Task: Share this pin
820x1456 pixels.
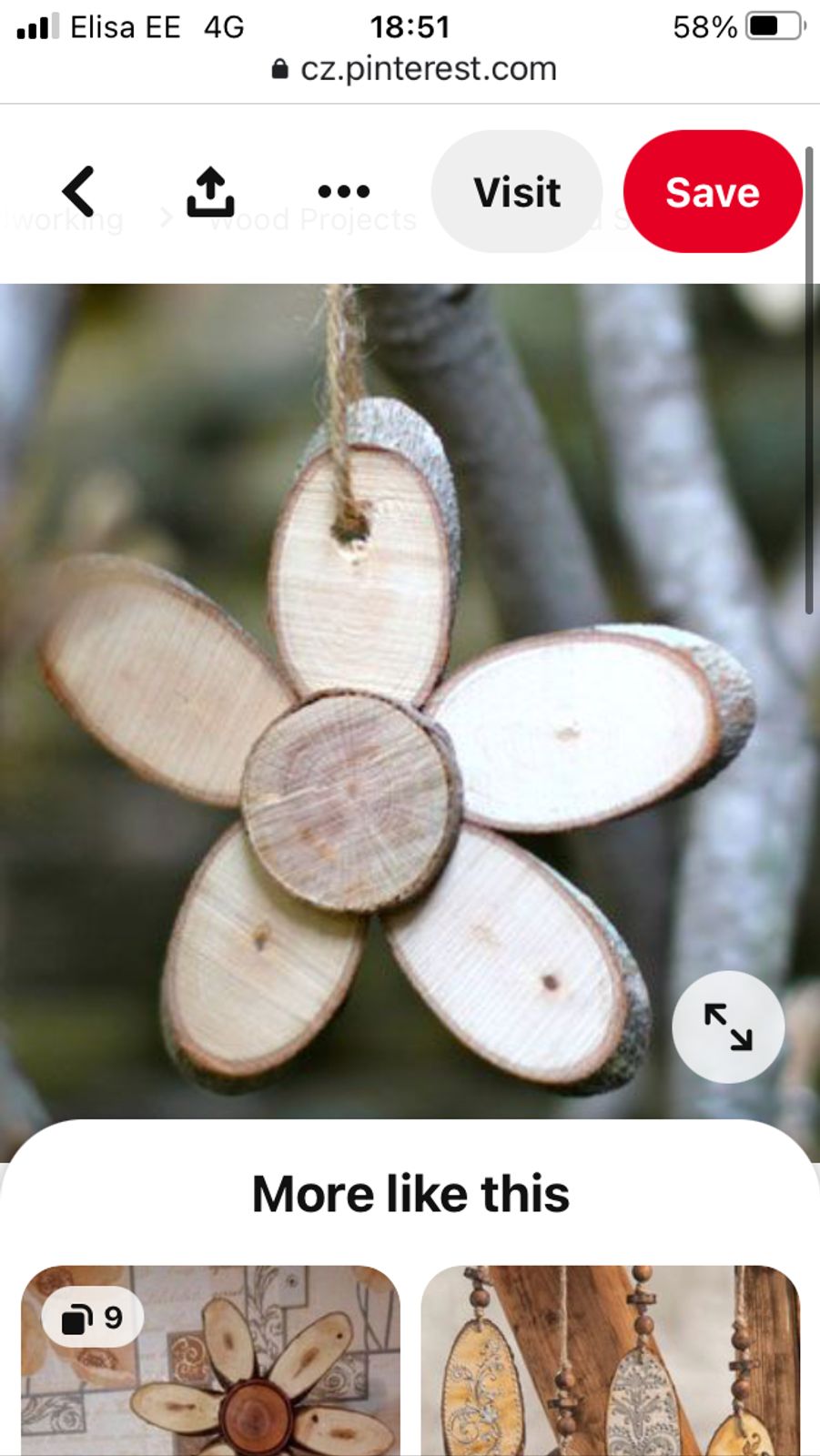Action: pyautogui.click(x=210, y=191)
